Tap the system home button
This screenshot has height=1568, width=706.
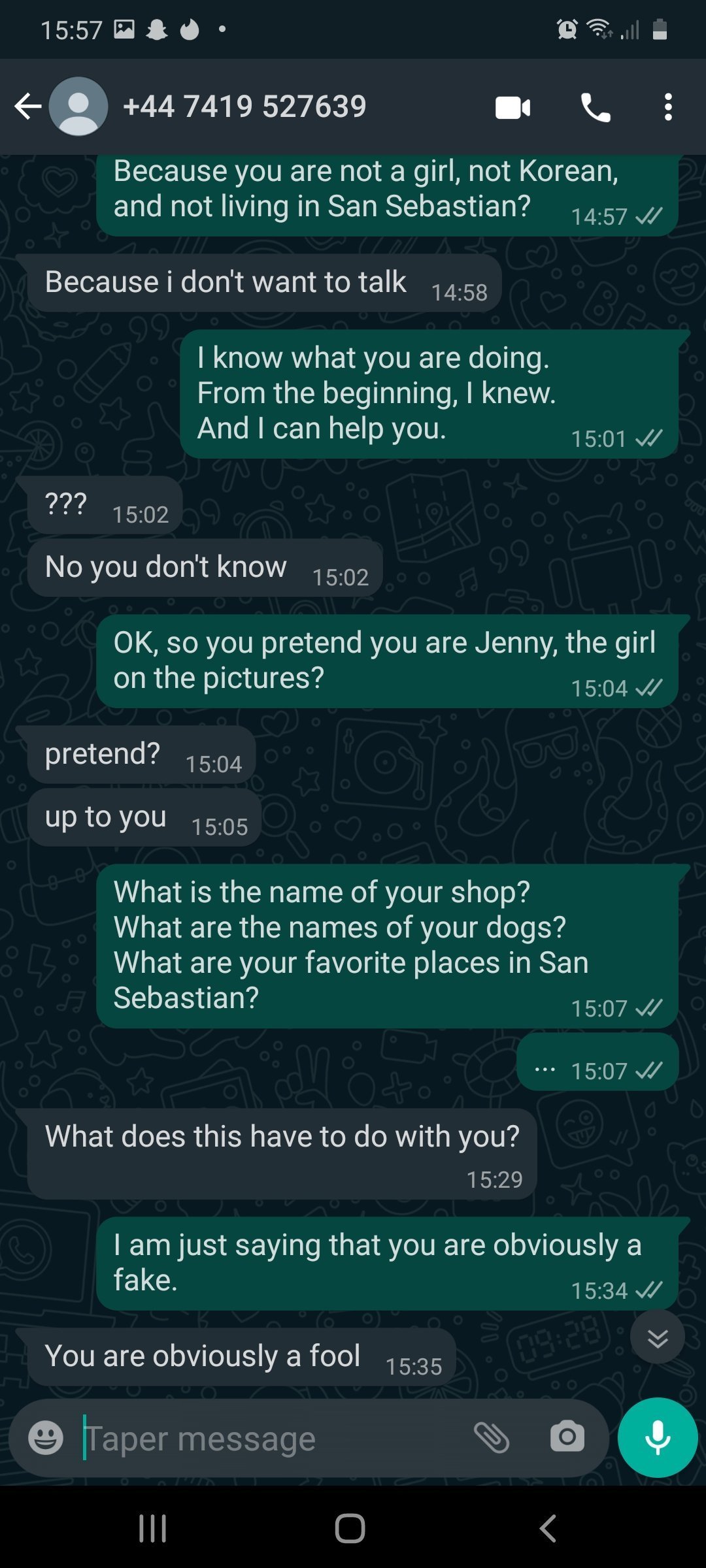point(350,1529)
